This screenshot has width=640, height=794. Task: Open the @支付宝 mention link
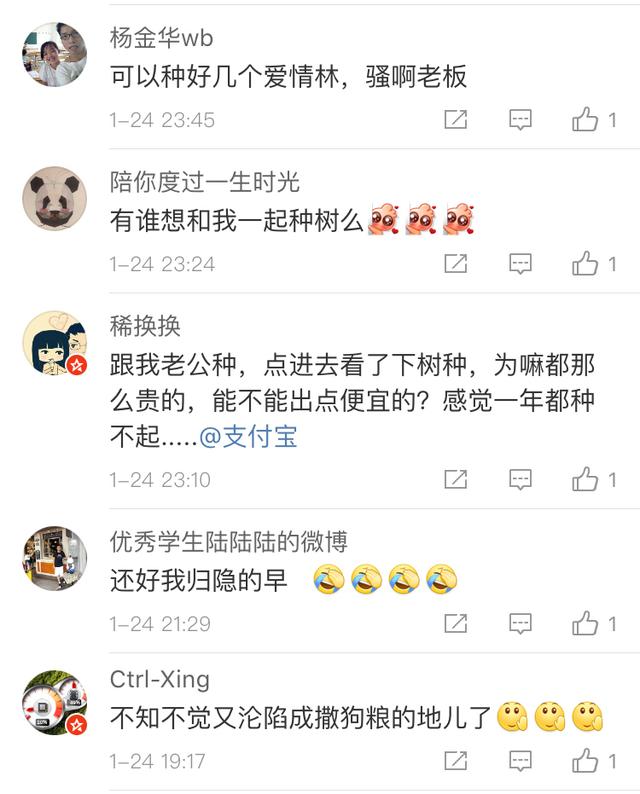[248, 437]
